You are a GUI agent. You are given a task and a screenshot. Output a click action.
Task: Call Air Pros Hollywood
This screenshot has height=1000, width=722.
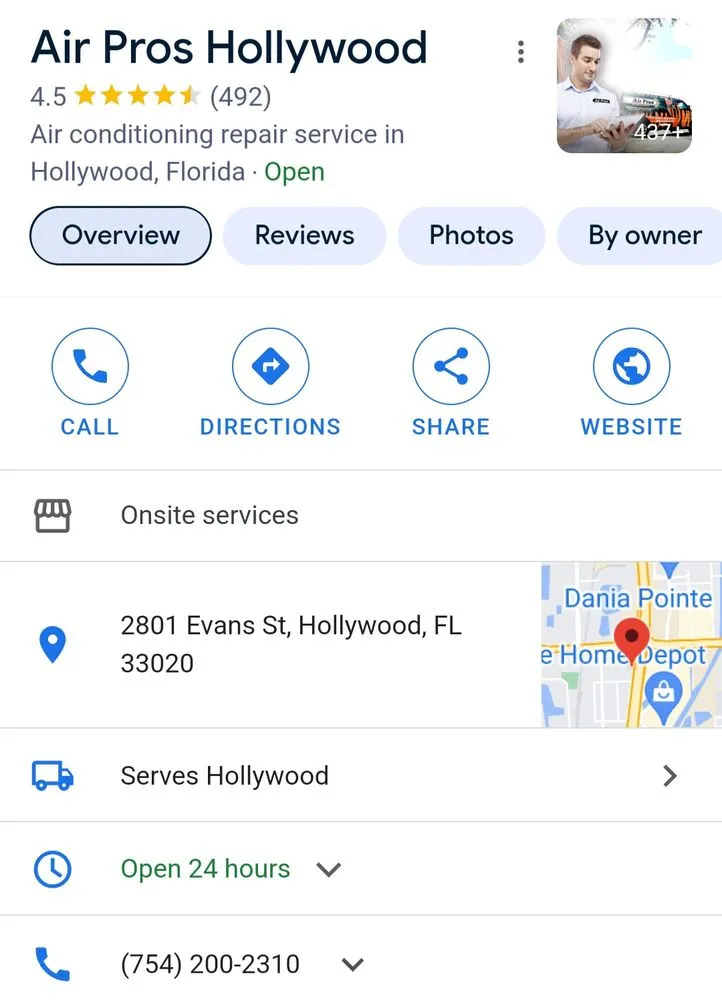coord(90,385)
